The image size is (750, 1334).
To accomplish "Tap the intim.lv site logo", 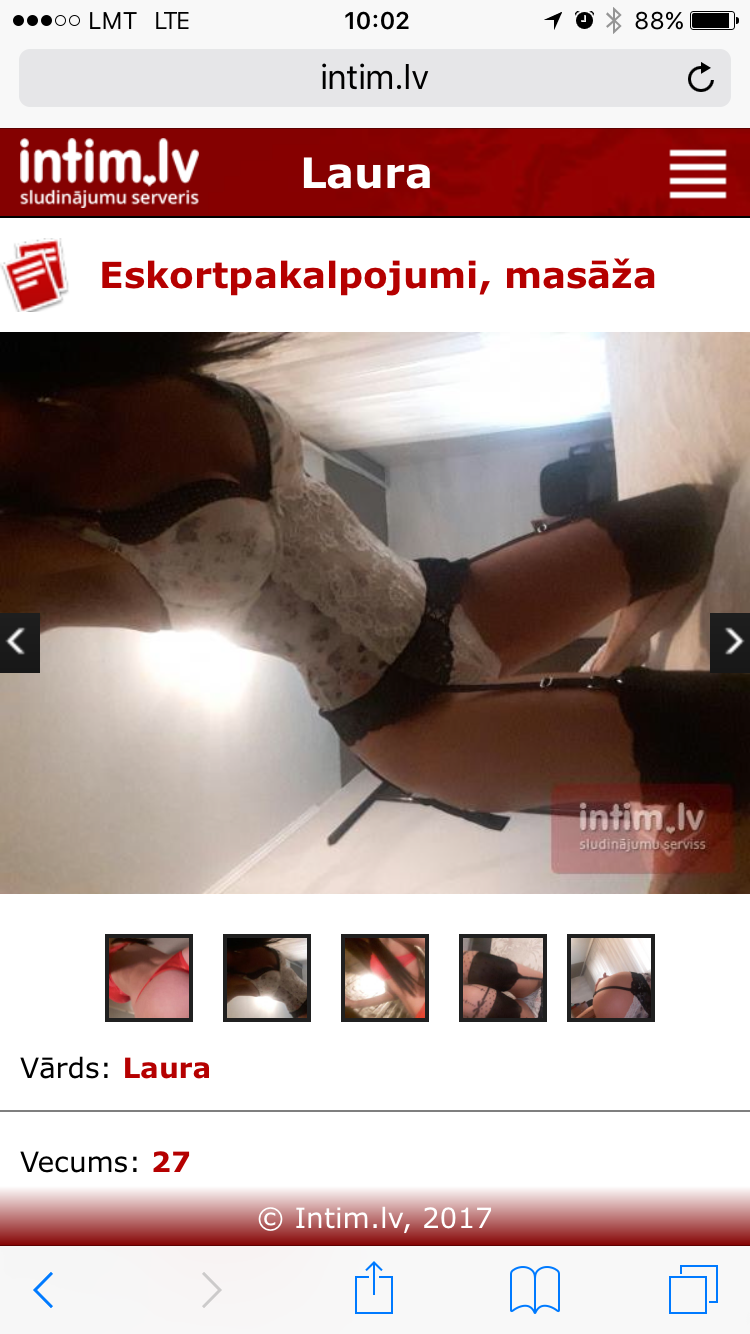I will [x=108, y=173].
